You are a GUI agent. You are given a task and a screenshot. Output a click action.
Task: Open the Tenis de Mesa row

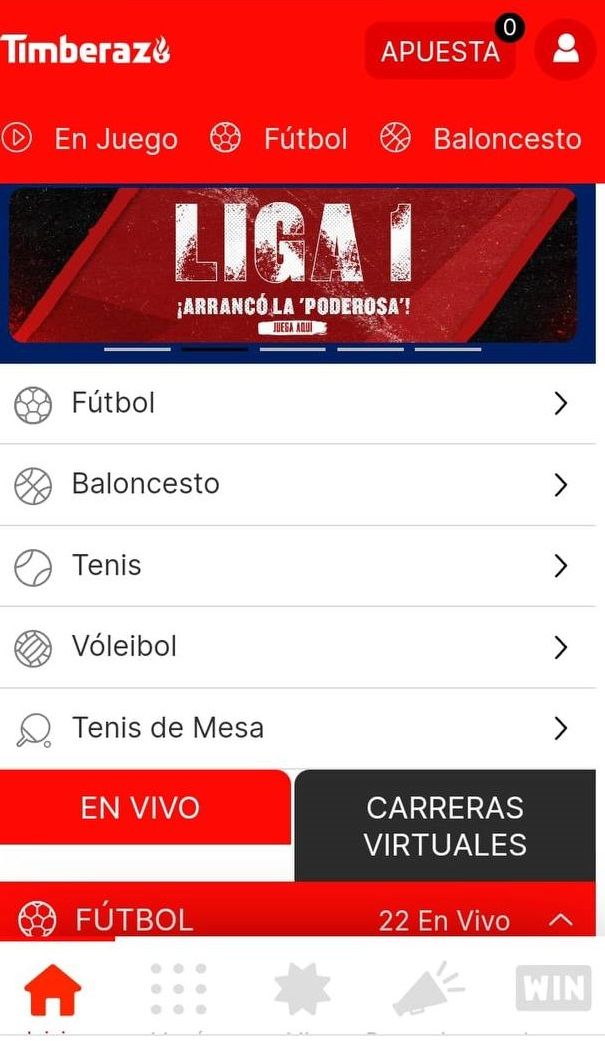coord(297,728)
